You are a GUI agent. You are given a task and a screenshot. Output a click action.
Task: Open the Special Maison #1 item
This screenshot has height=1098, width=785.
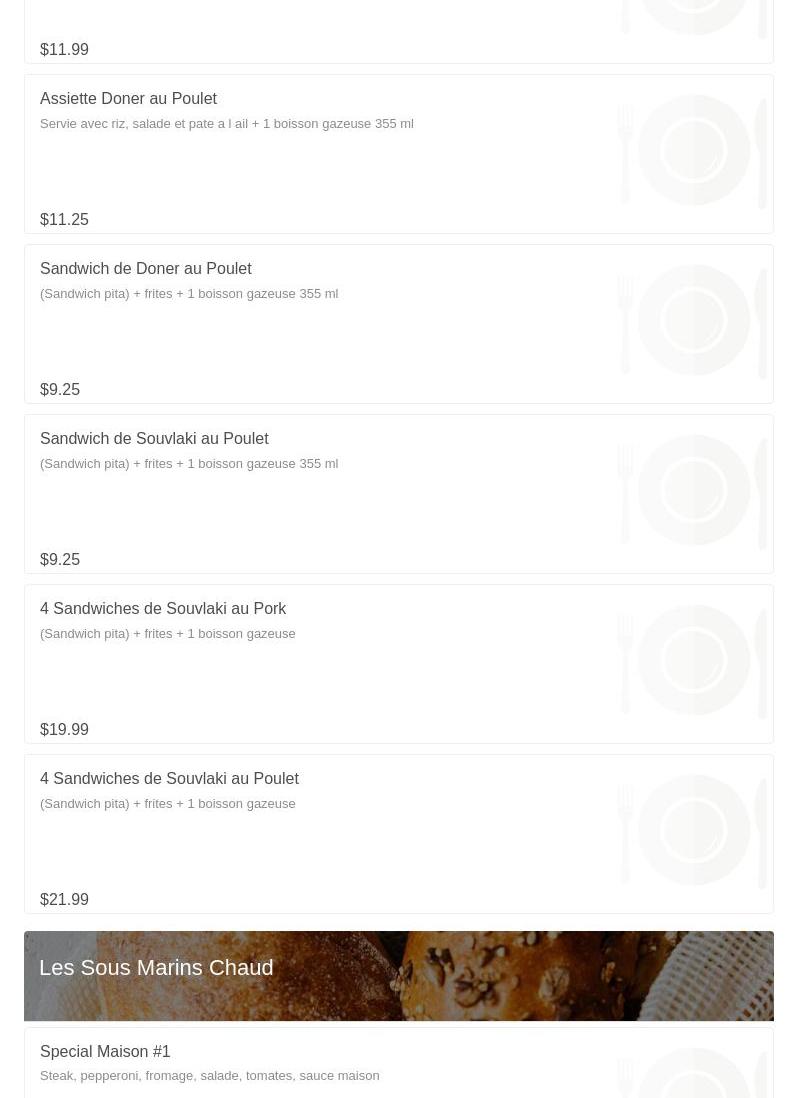click(x=105, y=1052)
